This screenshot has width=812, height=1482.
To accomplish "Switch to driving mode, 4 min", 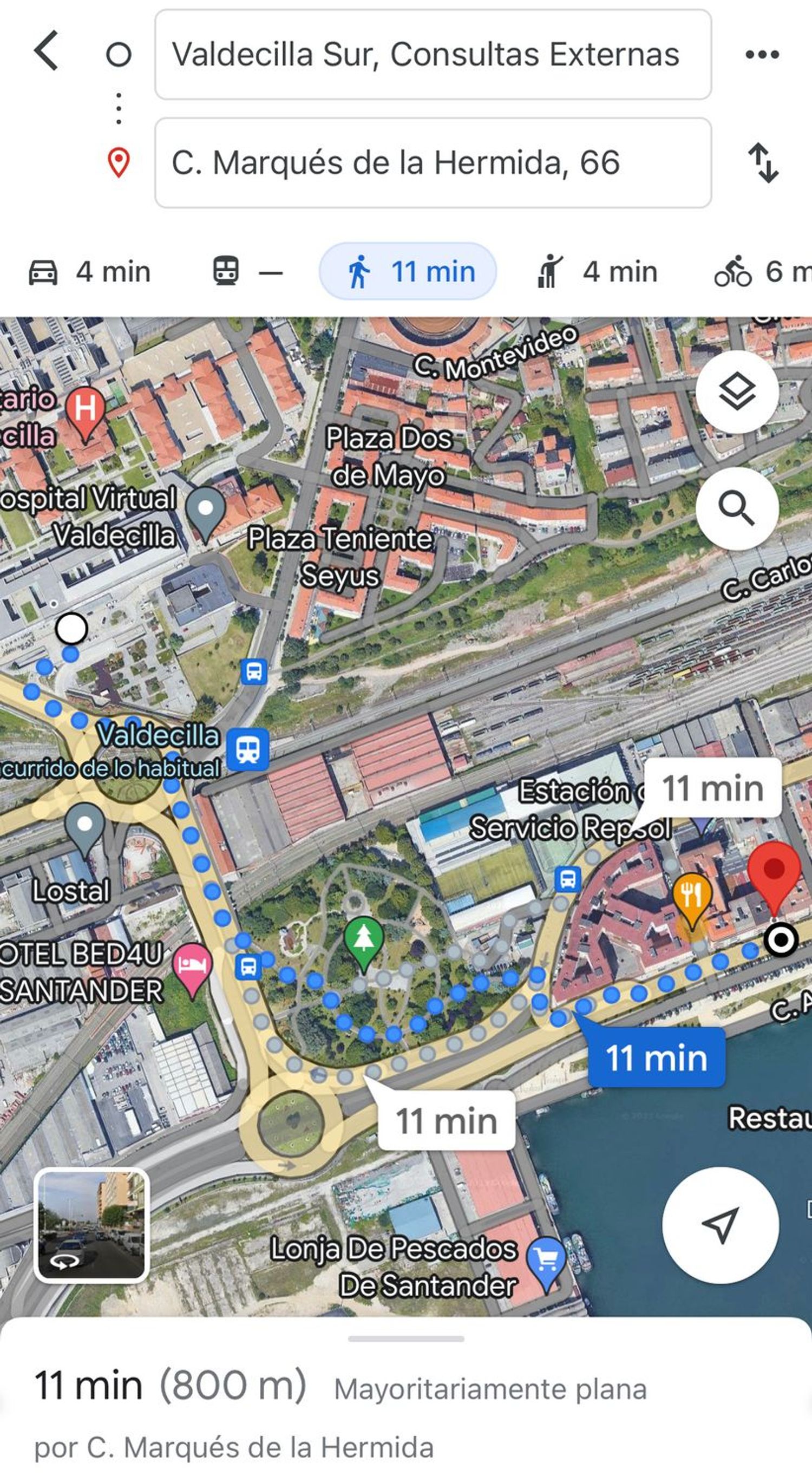I will pyautogui.click(x=90, y=272).
